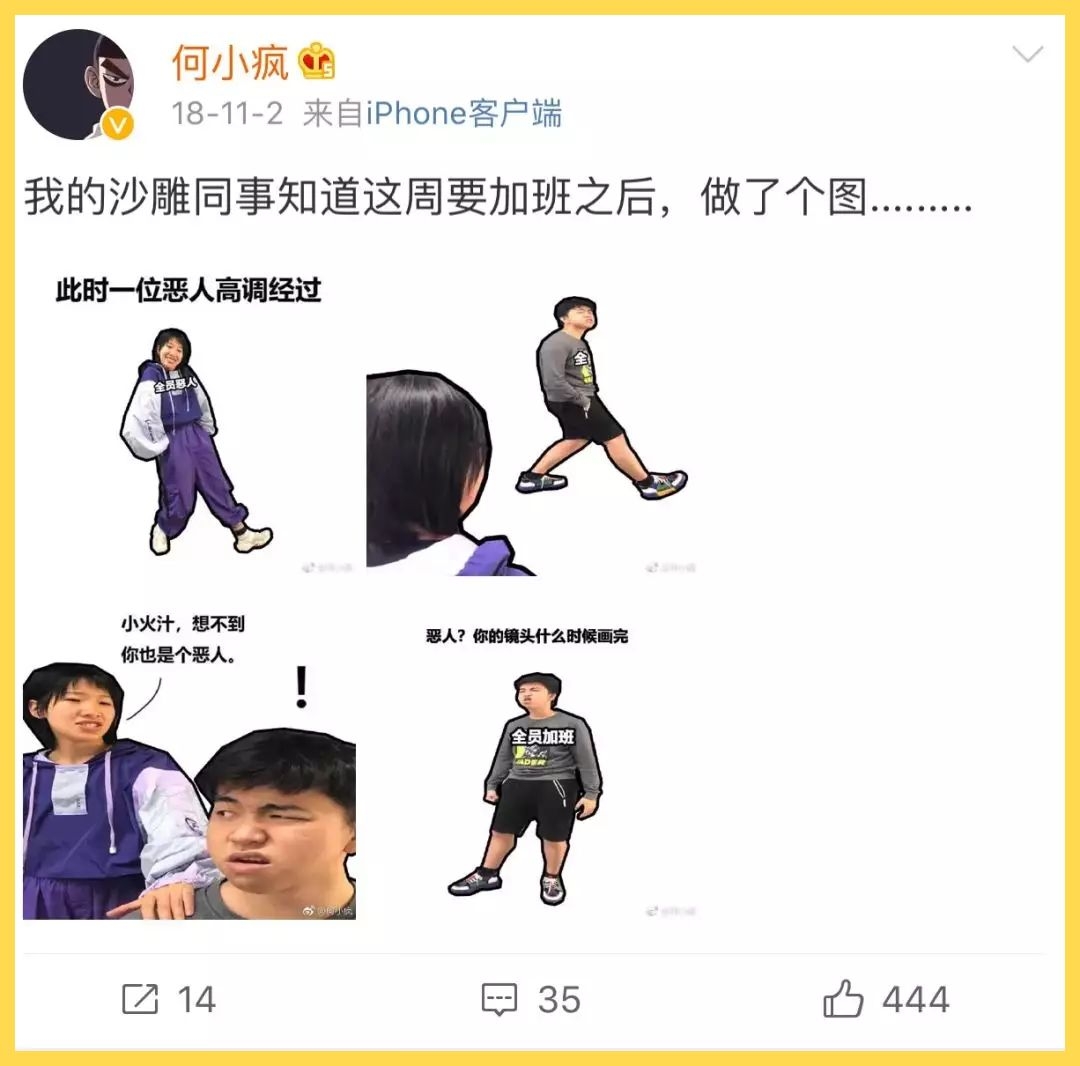The height and width of the screenshot is (1066, 1080).
Task: Open the comments on this post
Action: tap(530, 998)
